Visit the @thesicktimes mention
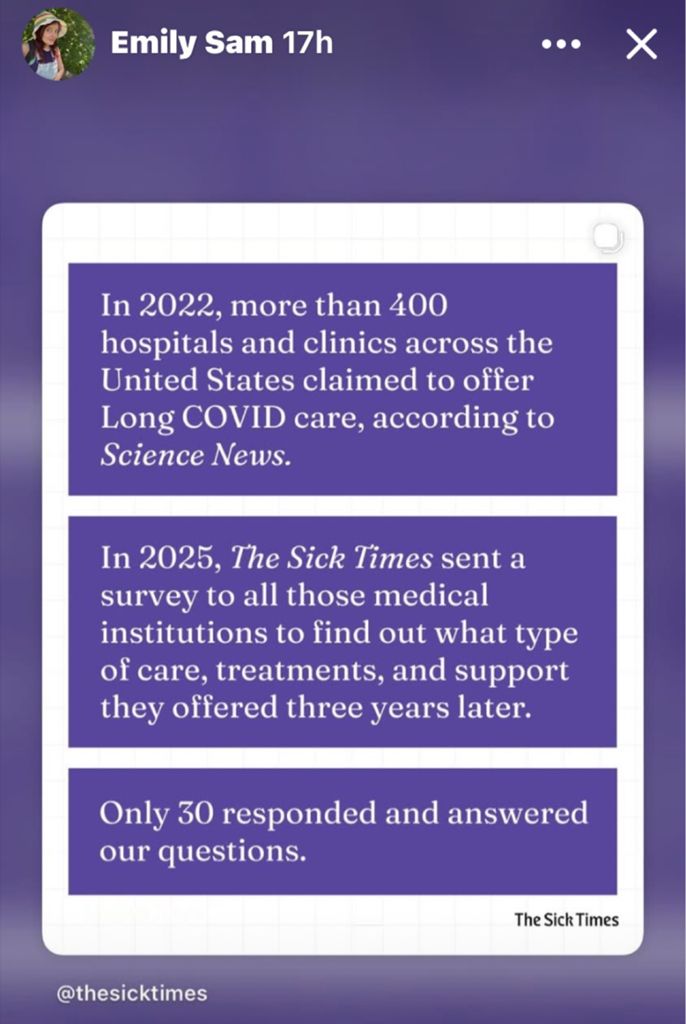Viewport: 686px width, 1024px height. point(132,993)
